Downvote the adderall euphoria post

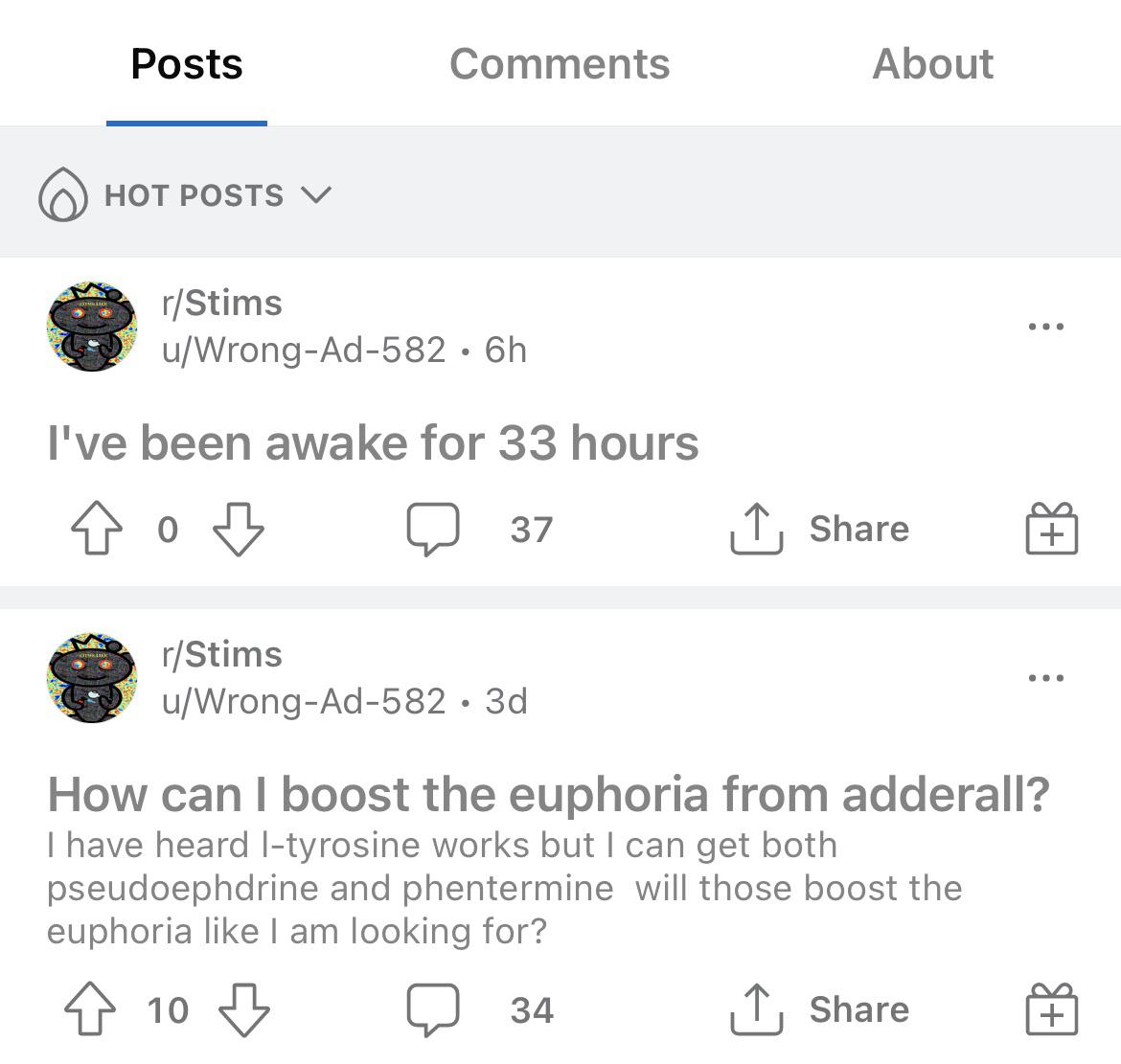[x=245, y=1010]
